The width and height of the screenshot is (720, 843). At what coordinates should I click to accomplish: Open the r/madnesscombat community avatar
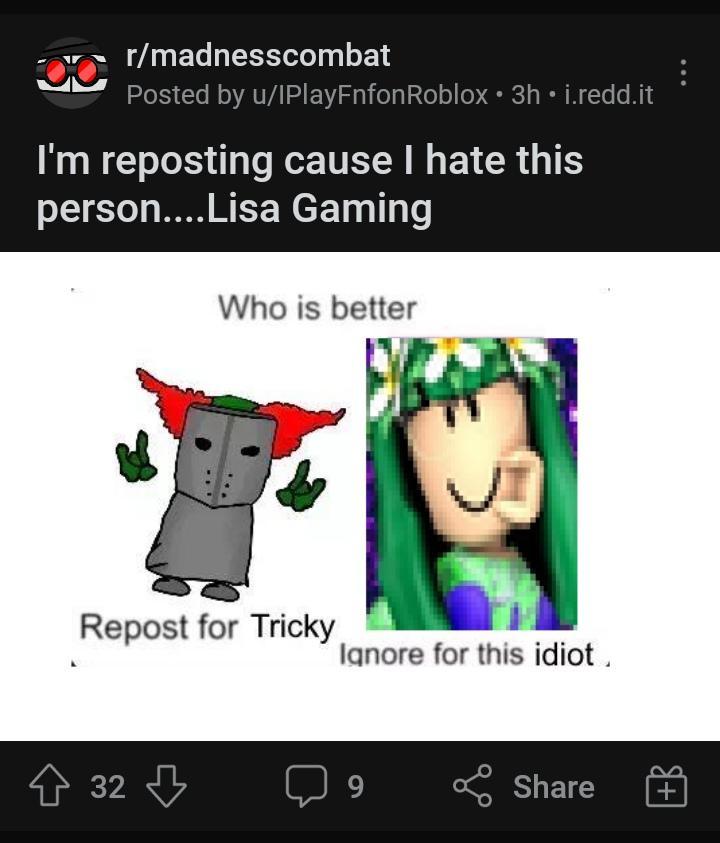point(71,73)
